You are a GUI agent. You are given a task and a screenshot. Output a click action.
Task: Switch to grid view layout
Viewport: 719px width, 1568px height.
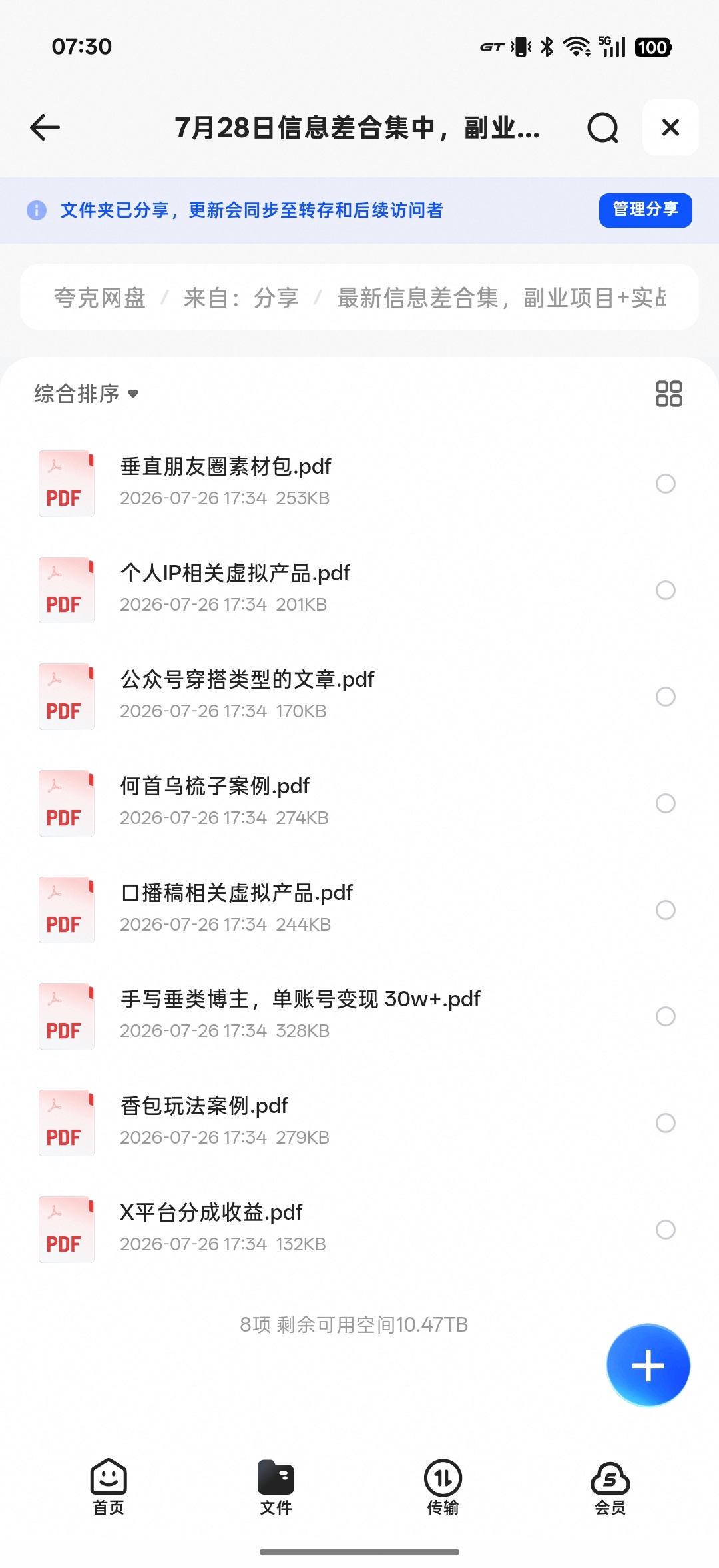pyautogui.click(x=668, y=394)
